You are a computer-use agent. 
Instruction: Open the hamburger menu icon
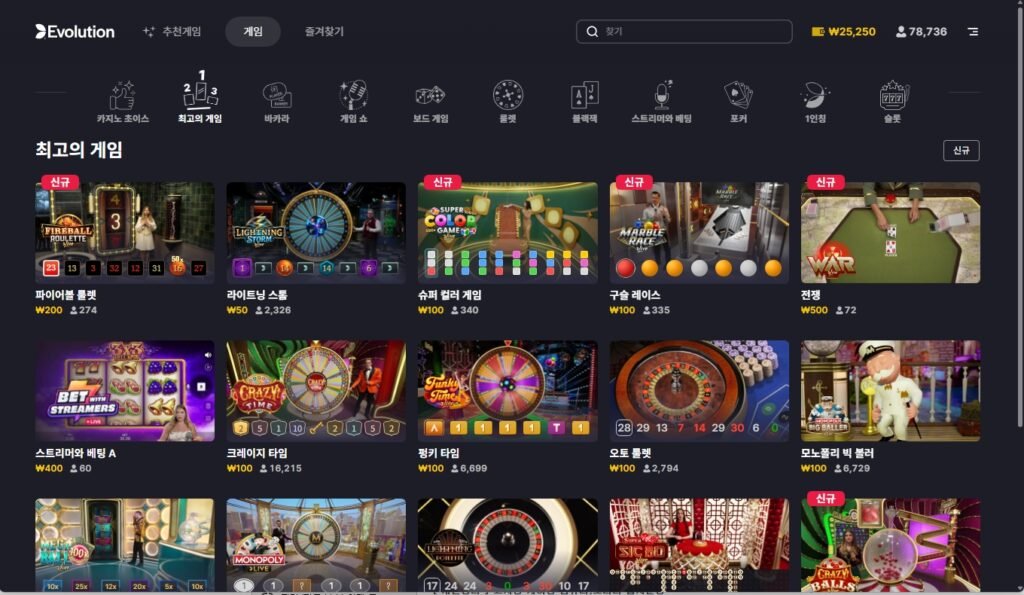point(973,32)
